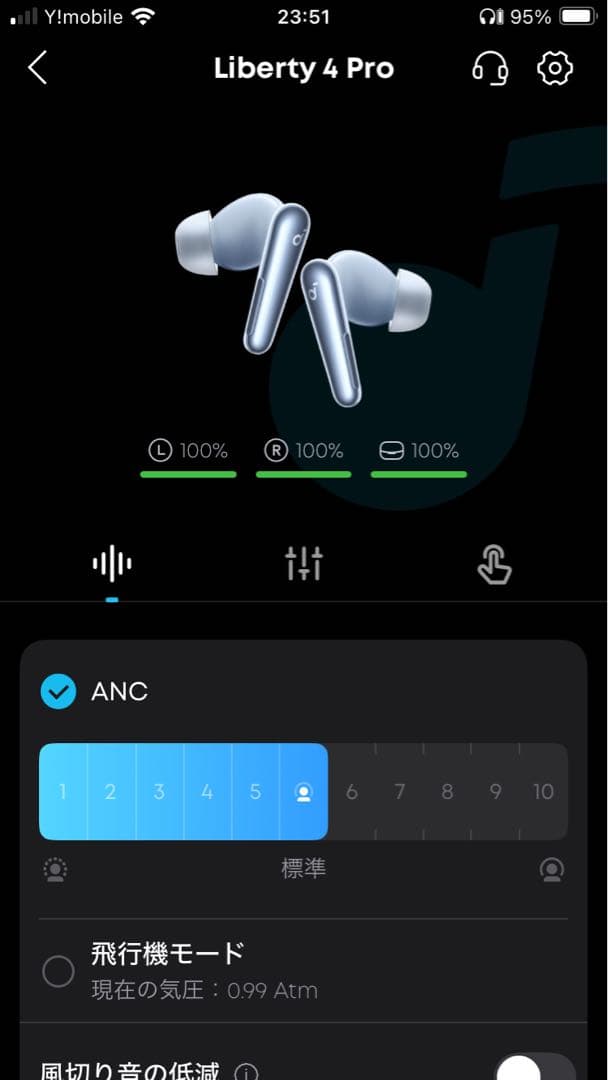The image size is (608, 1080).
Task: Set ANC level to 8
Action: pyautogui.click(x=447, y=792)
